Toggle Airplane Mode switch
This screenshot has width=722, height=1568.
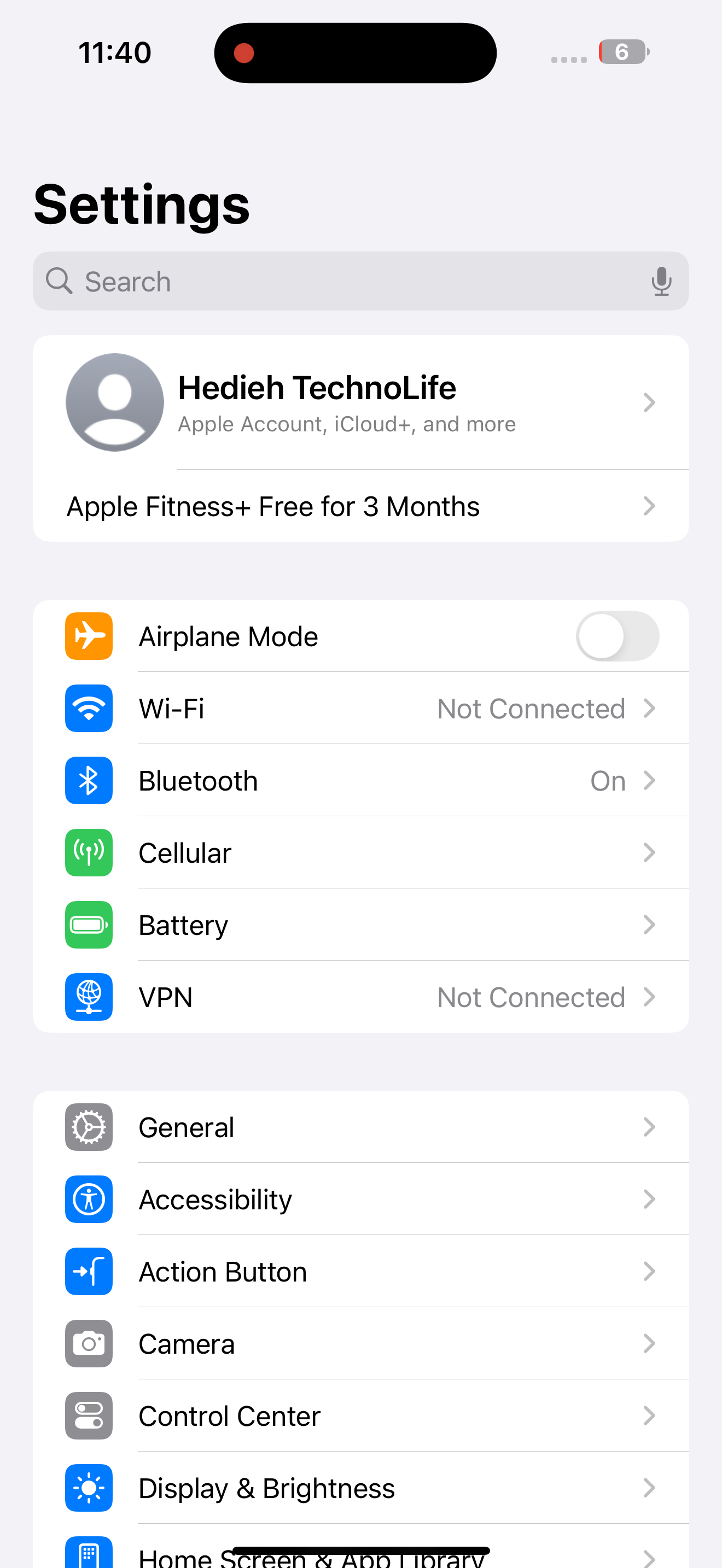pyautogui.click(x=616, y=637)
